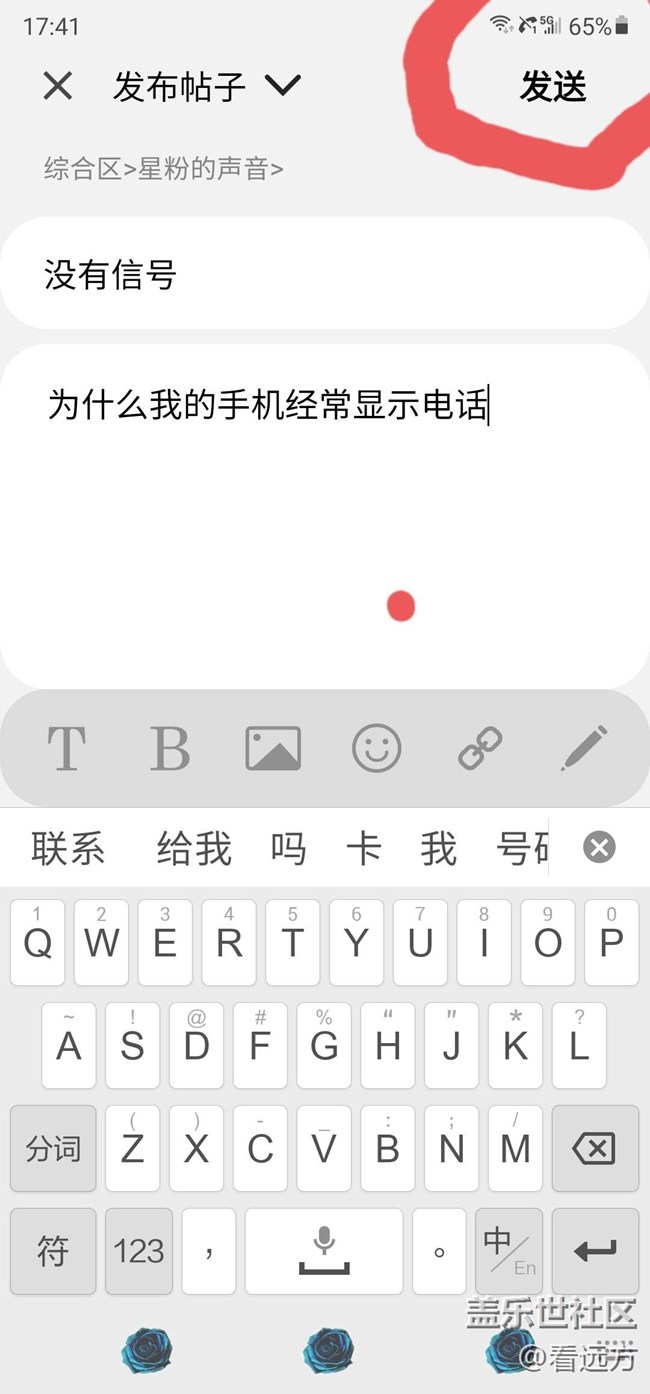650x1394 pixels.
Task: Expand the 发布帖子 post type dropdown
Action: pos(283,87)
